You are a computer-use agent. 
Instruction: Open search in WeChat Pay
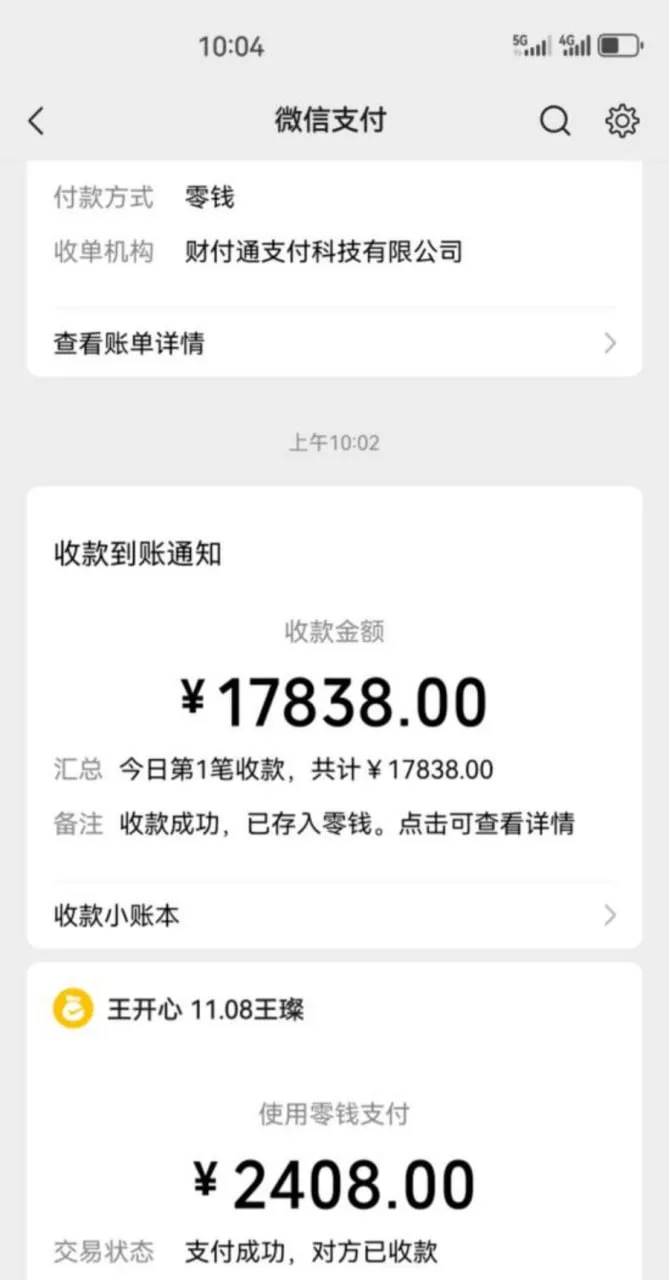(555, 121)
